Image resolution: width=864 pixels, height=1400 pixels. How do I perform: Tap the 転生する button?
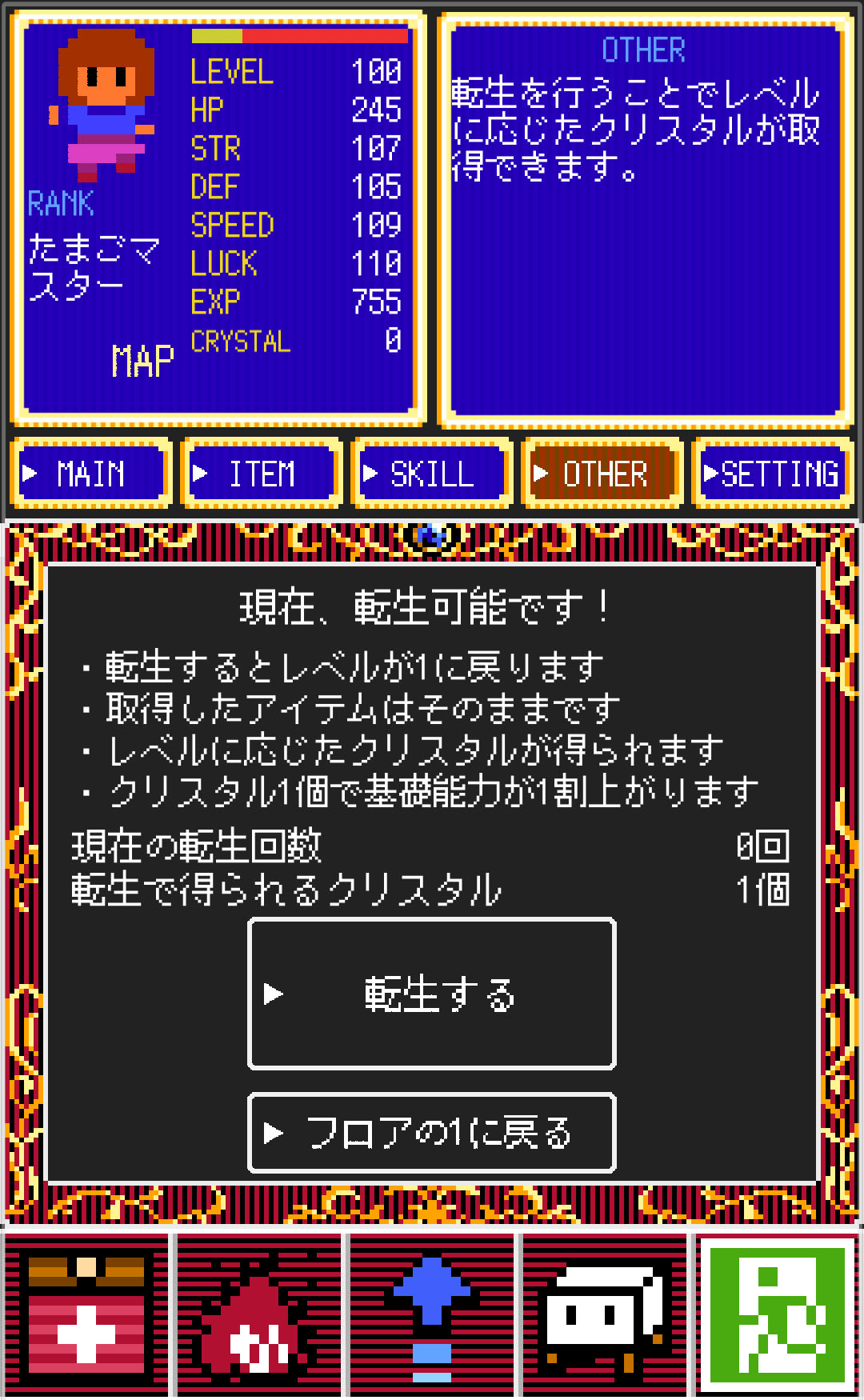[x=432, y=994]
